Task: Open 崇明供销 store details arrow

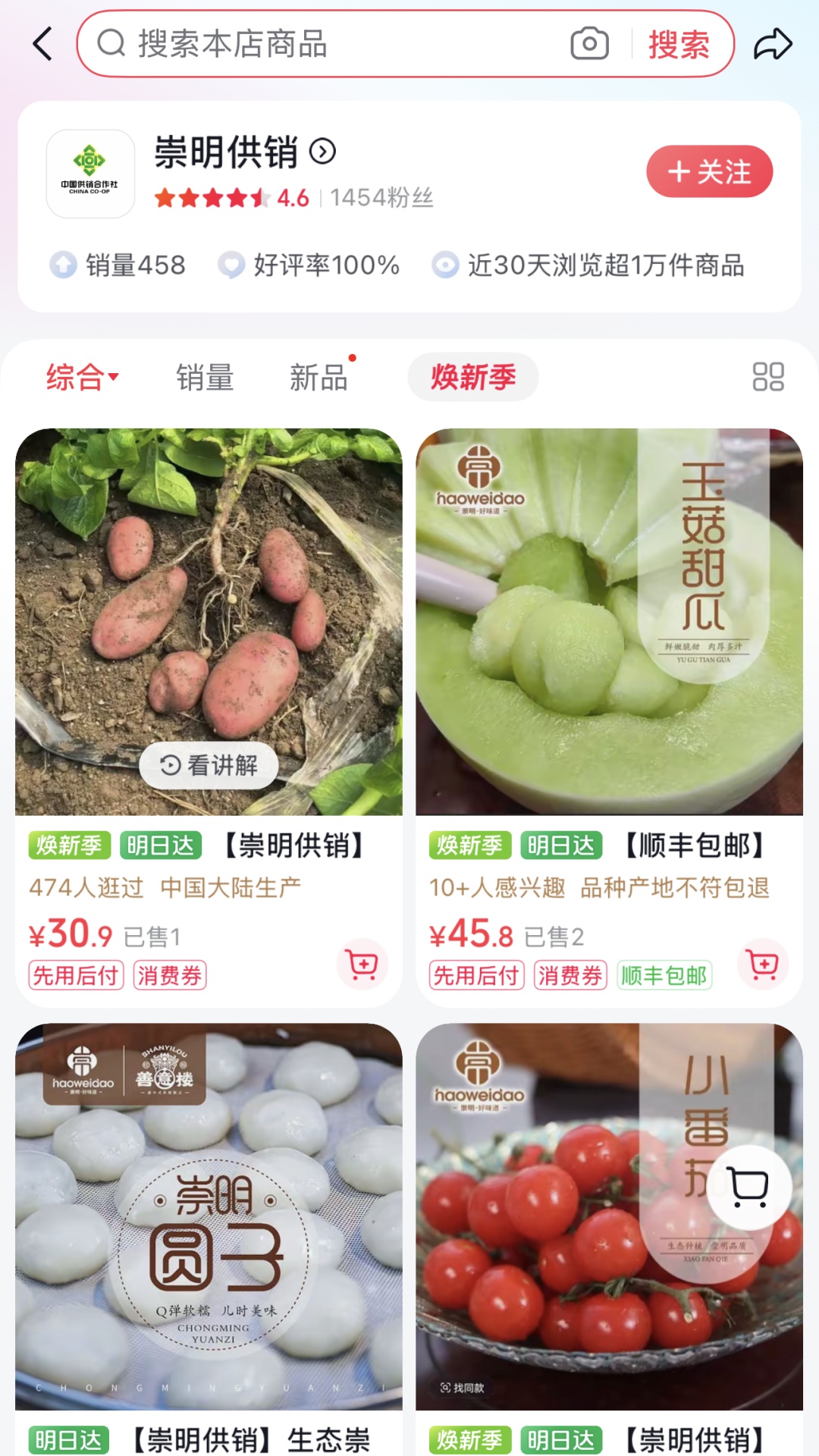Action: pos(323,152)
